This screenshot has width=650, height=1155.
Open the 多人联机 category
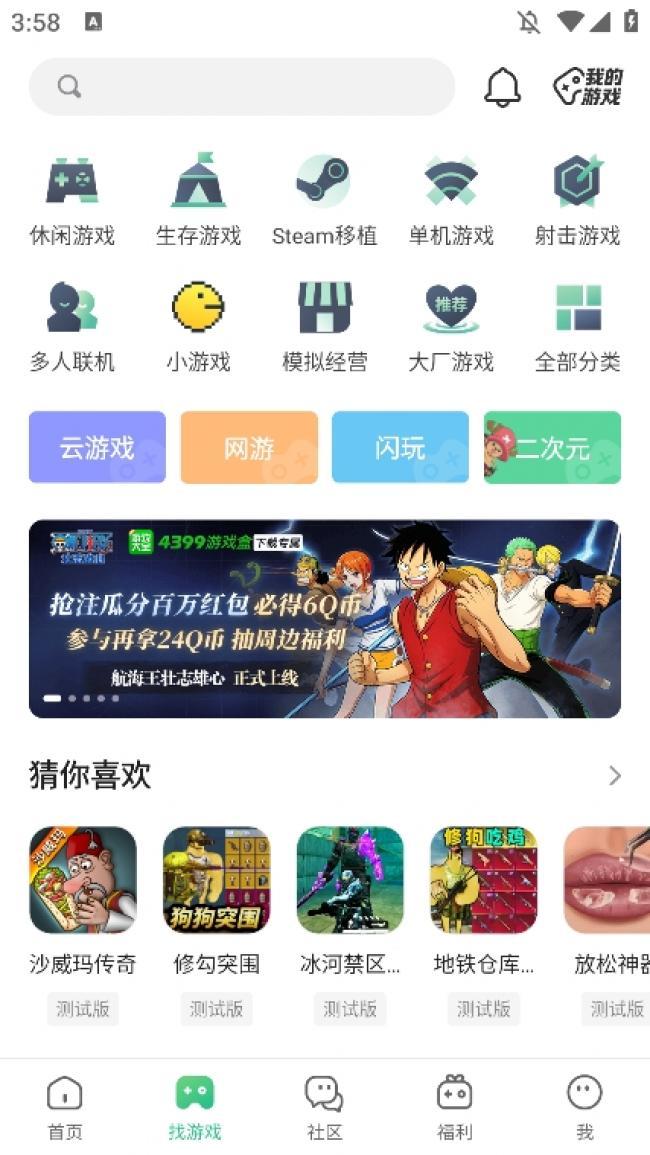tap(72, 326)
